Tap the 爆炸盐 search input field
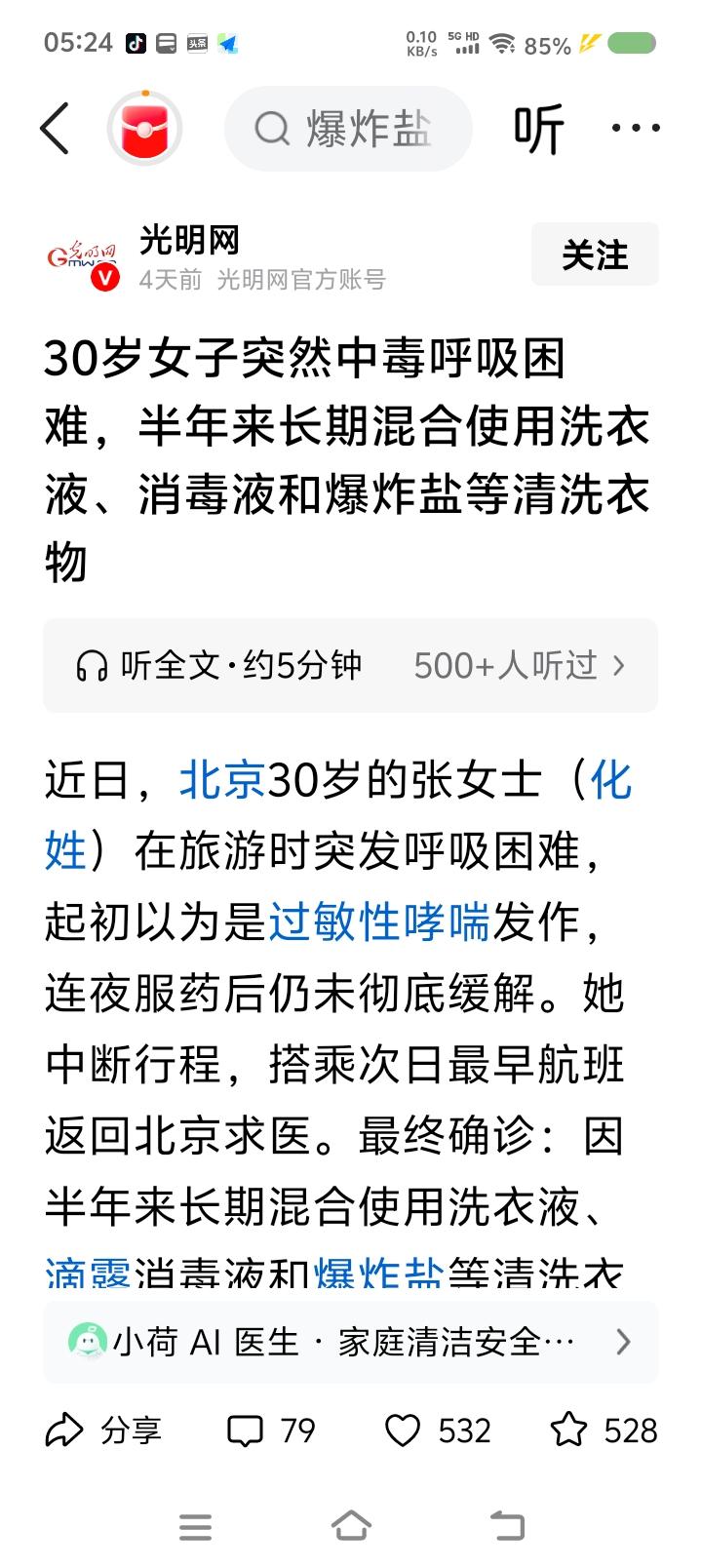Viewport: 702px width, 1568px height. point(370,128)
